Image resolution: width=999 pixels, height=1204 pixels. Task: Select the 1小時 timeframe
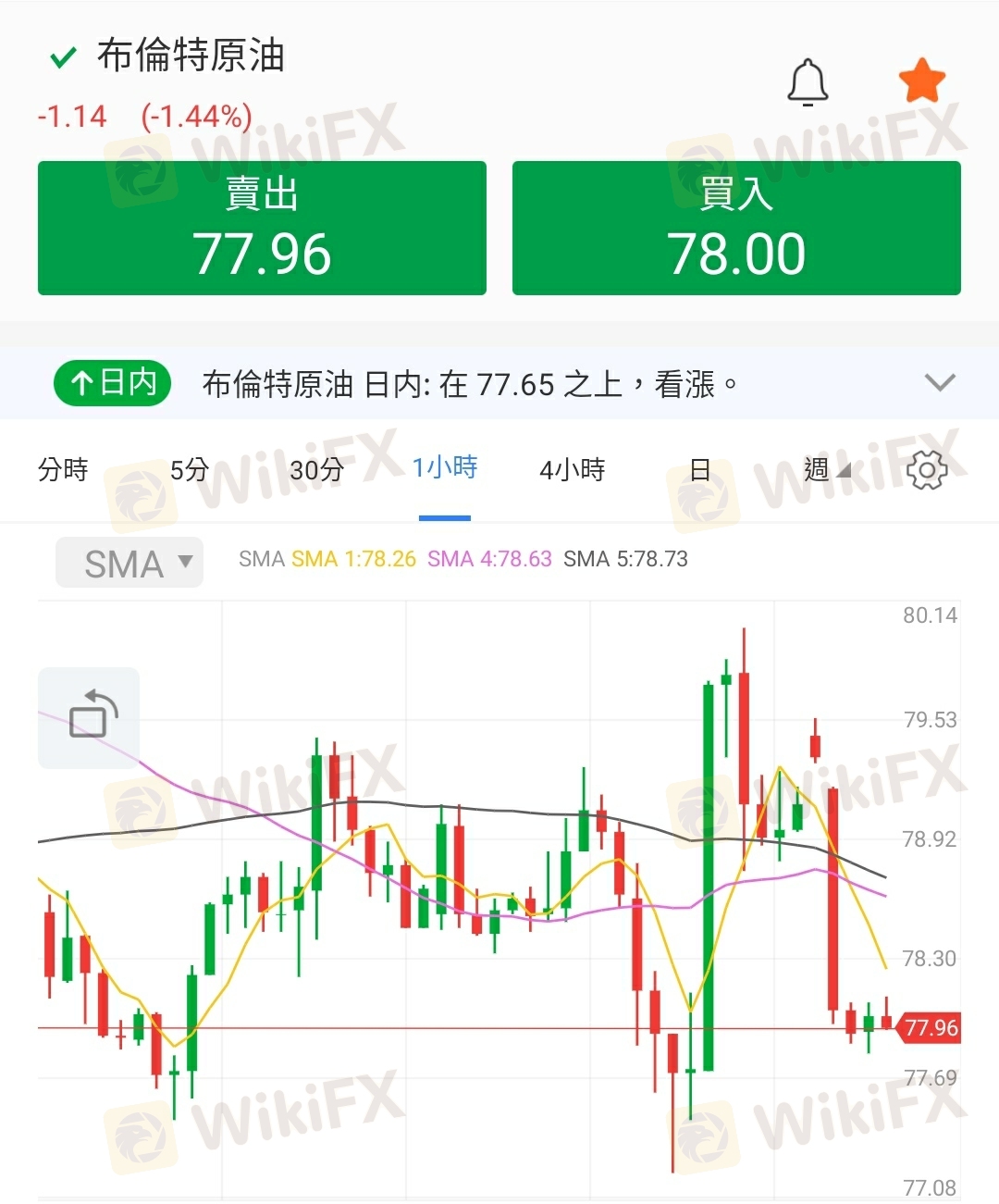(445, 468)
